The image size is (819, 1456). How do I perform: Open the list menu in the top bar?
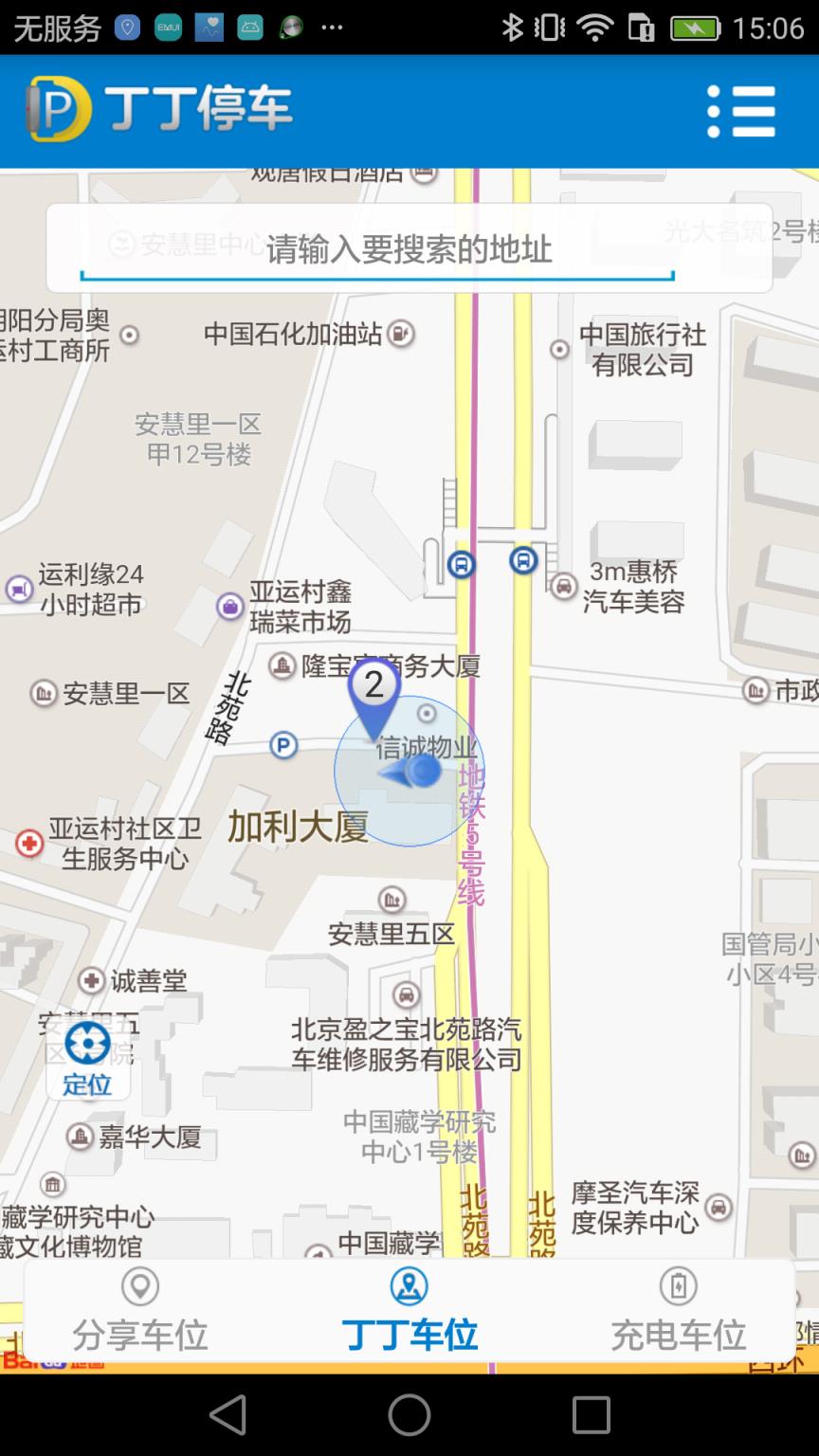(741, 110)
